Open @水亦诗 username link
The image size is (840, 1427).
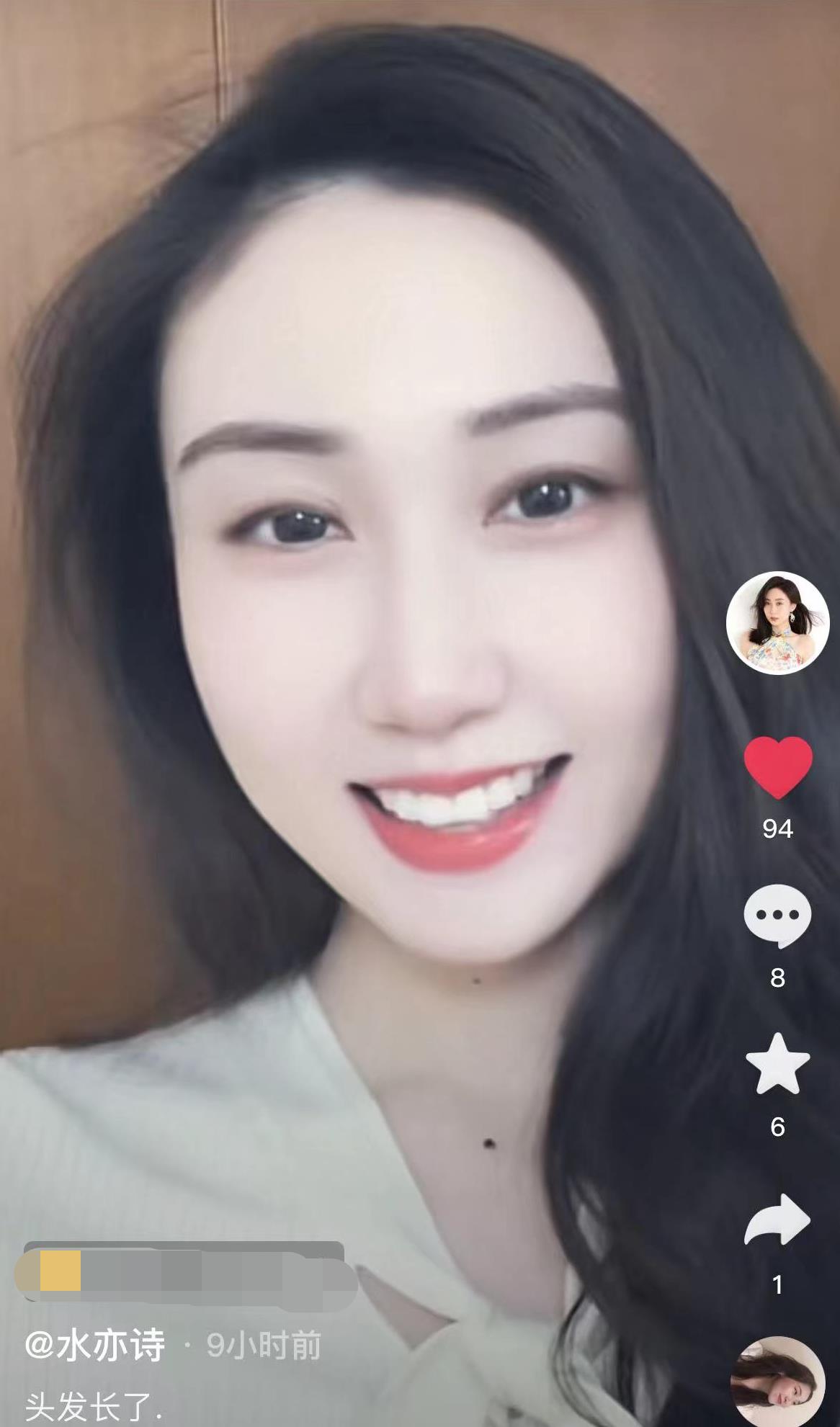pos(95,1345)
